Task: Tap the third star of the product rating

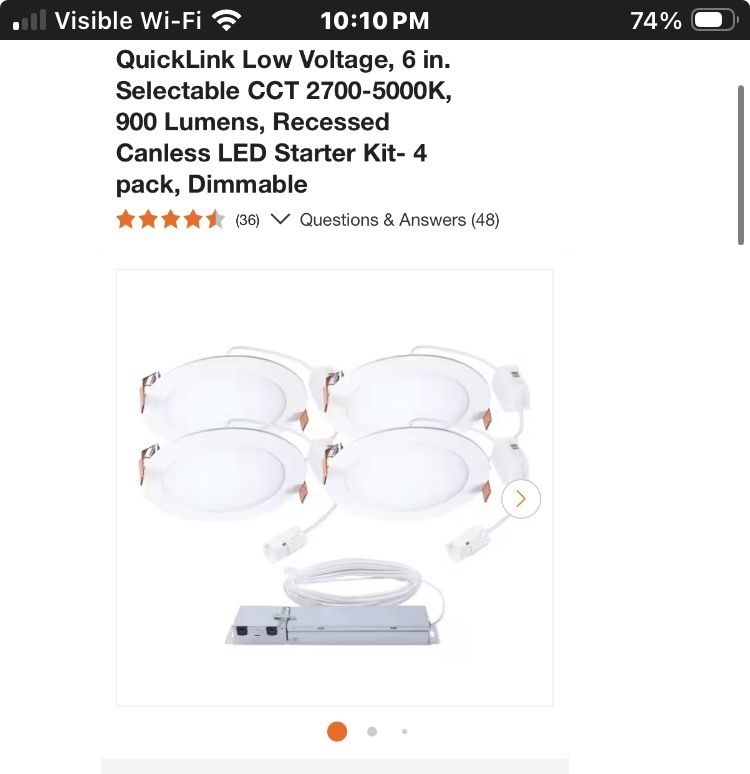Action: pyautogui.click(x=169, y=218)
